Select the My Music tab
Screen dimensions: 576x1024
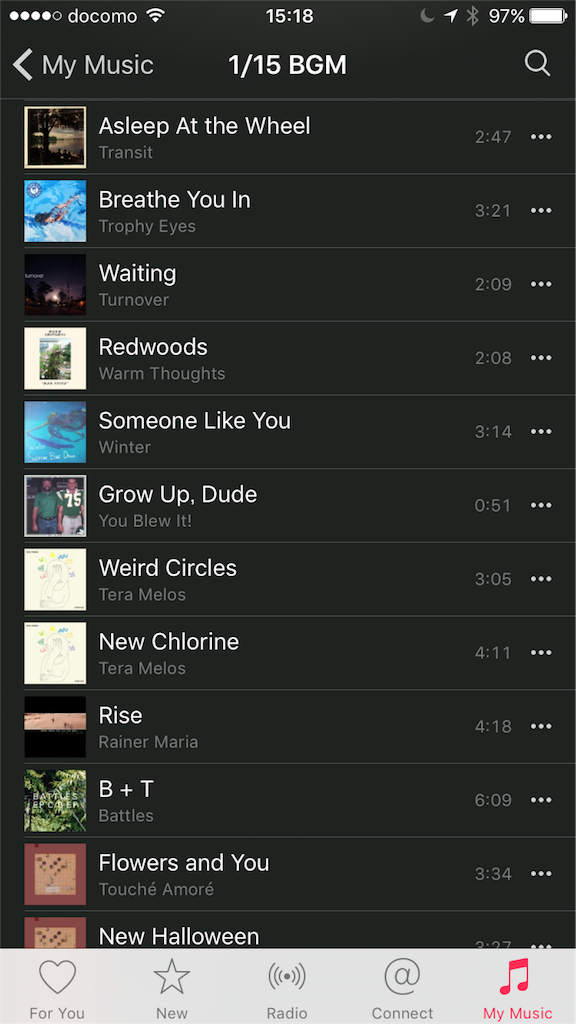point(517,987)
